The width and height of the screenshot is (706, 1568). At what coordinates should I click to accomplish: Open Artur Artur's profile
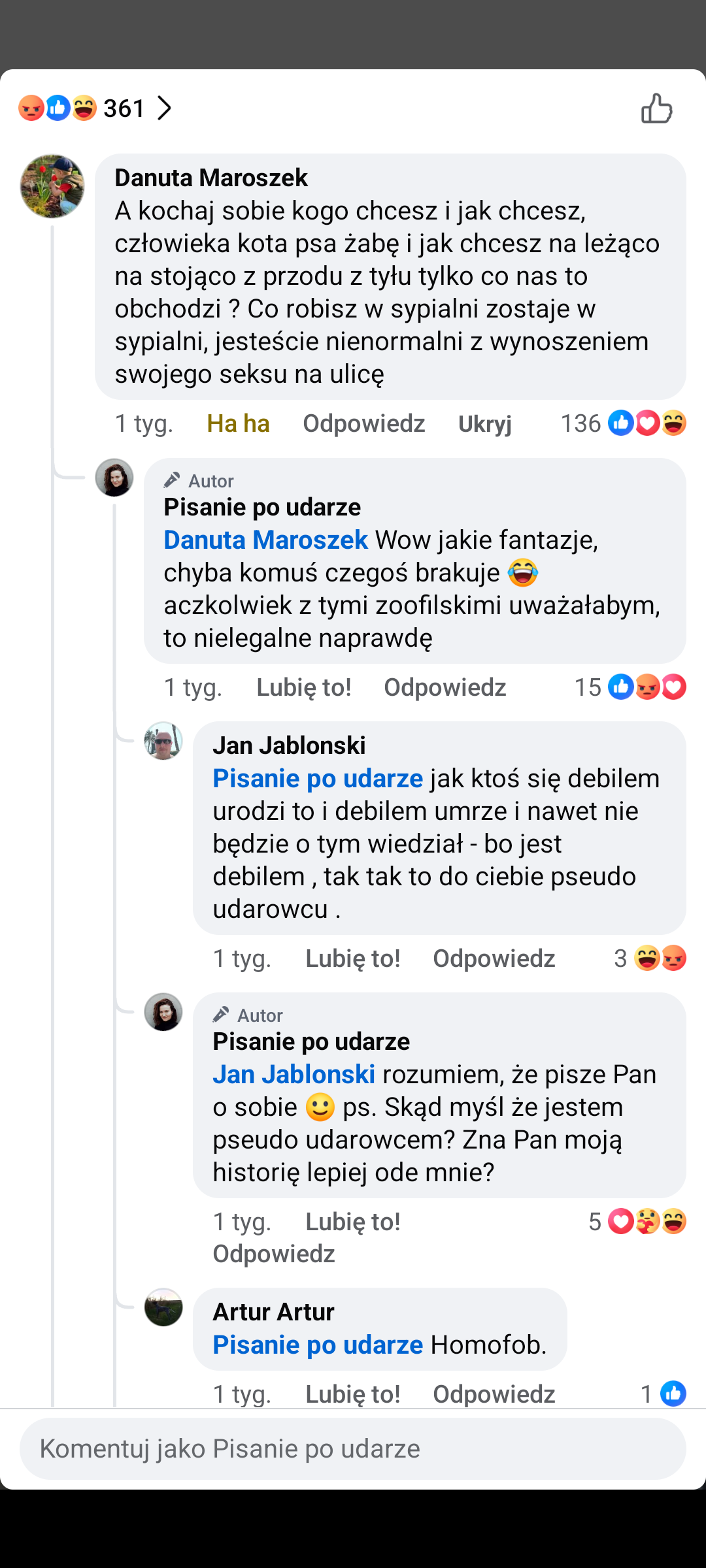point(273,1312)
